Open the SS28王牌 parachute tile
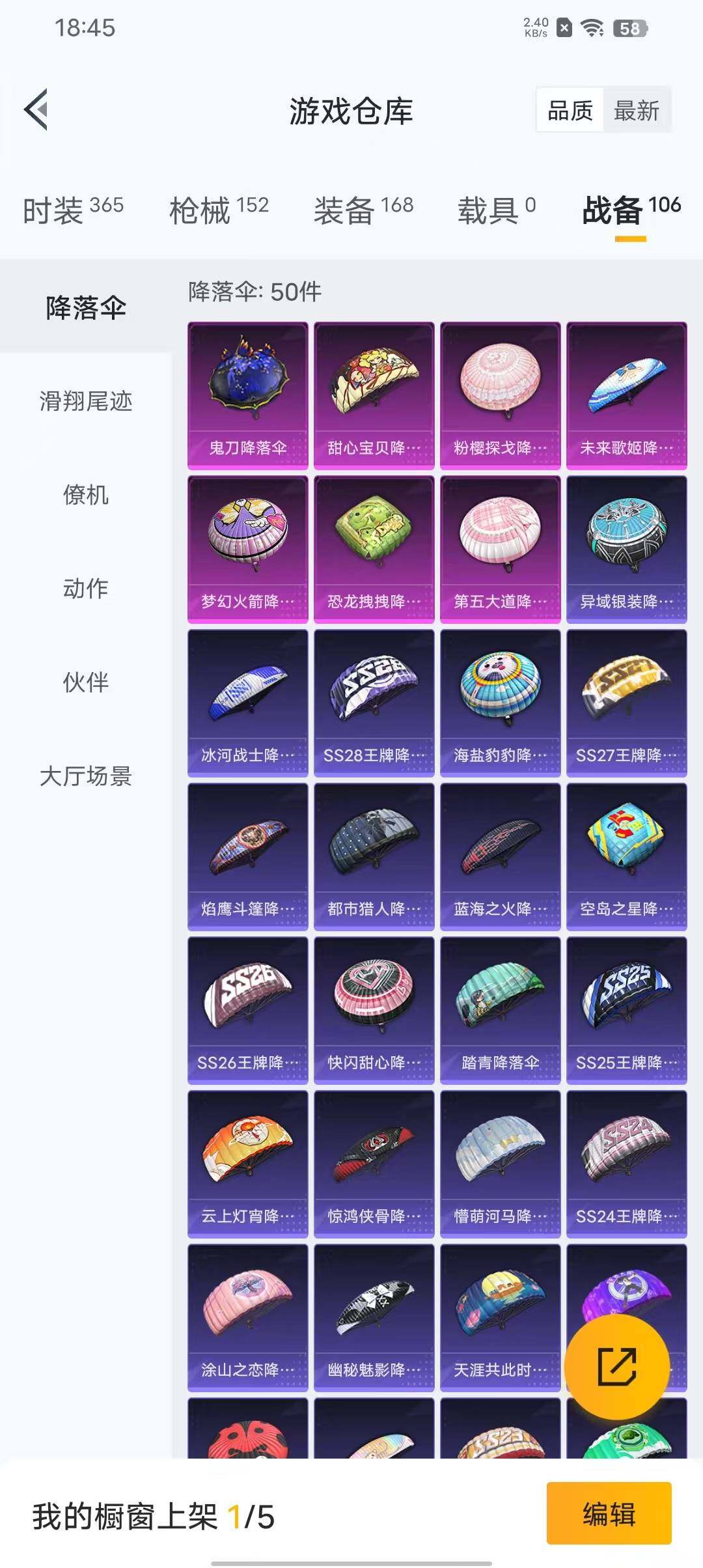 374,703
